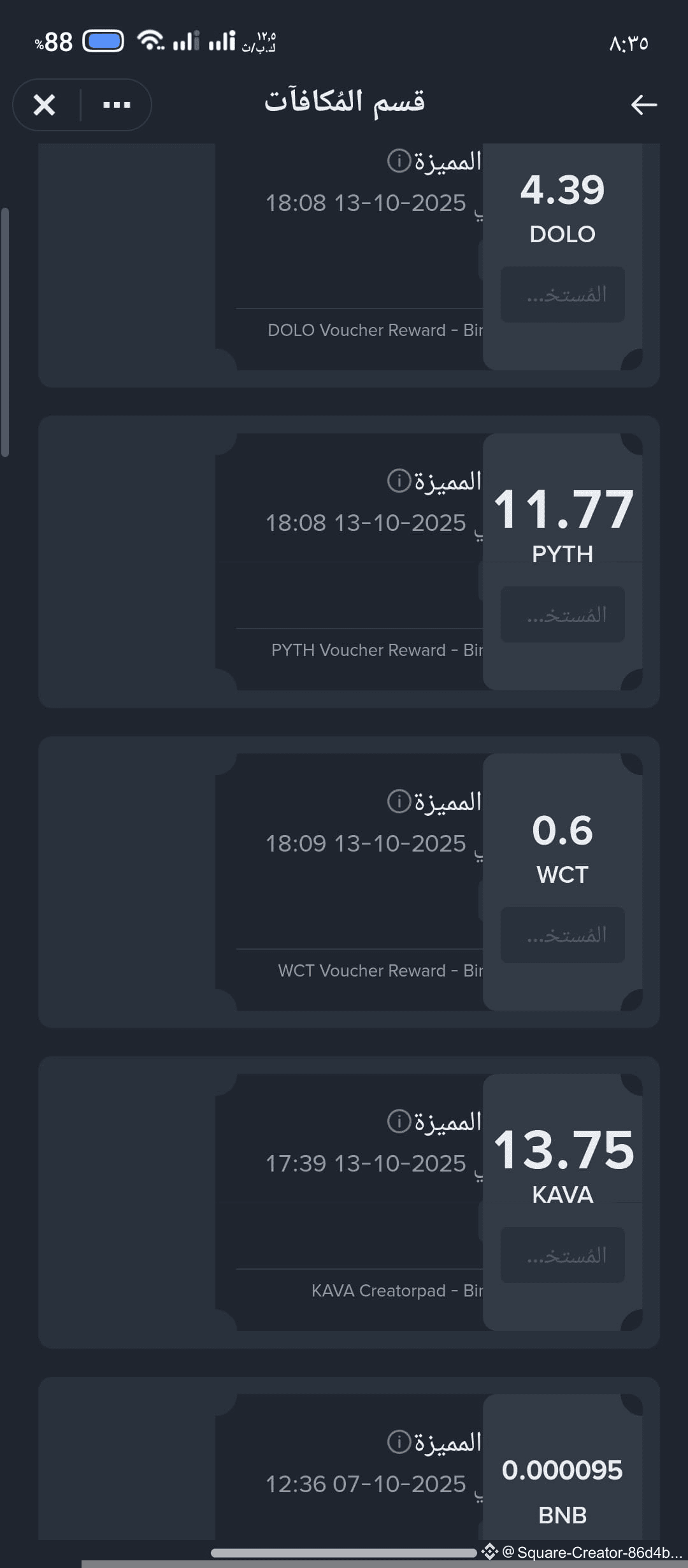
Task: Open info icon on the DOLO voucher
Action: click(399, 161)
